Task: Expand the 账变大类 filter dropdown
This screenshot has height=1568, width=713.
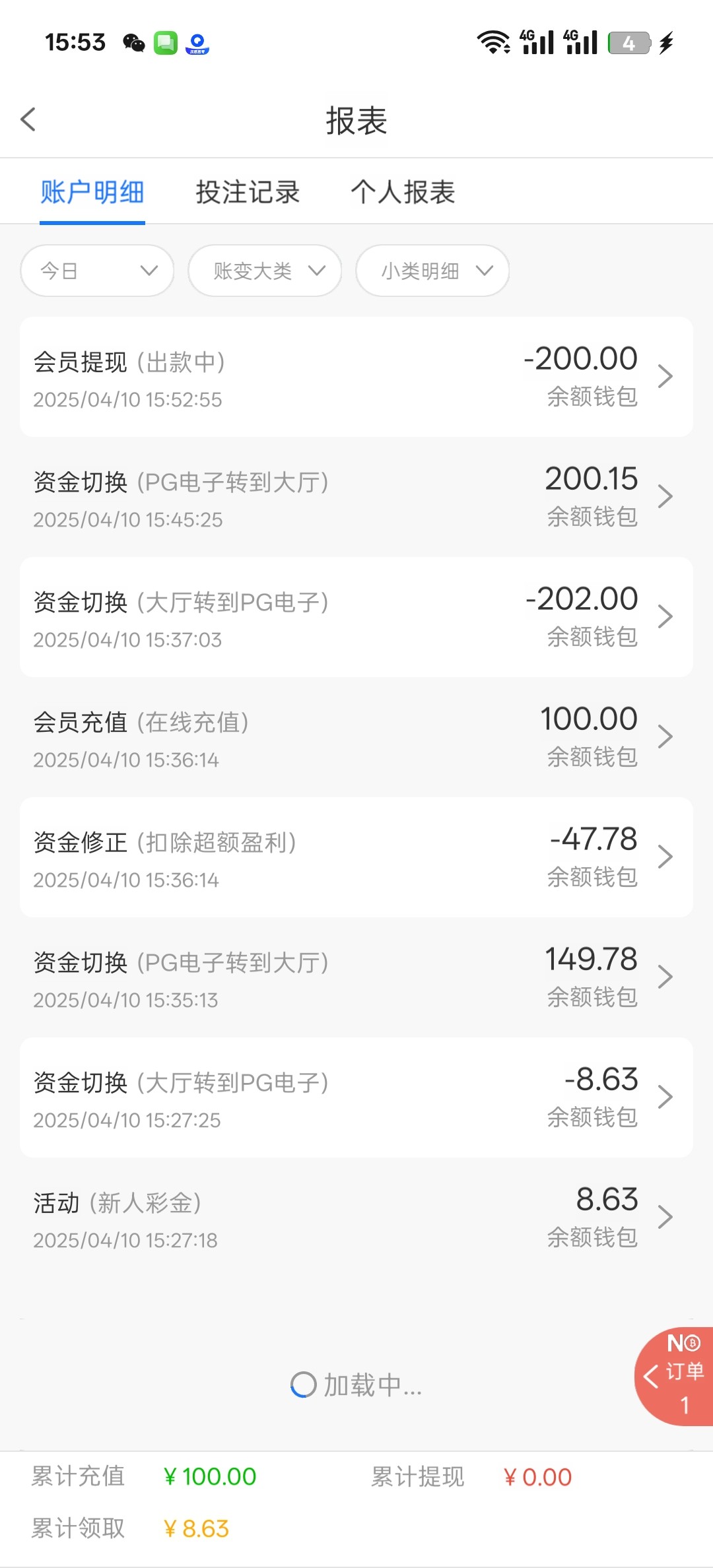Action: pyautogui.click(x=265, y=271)
